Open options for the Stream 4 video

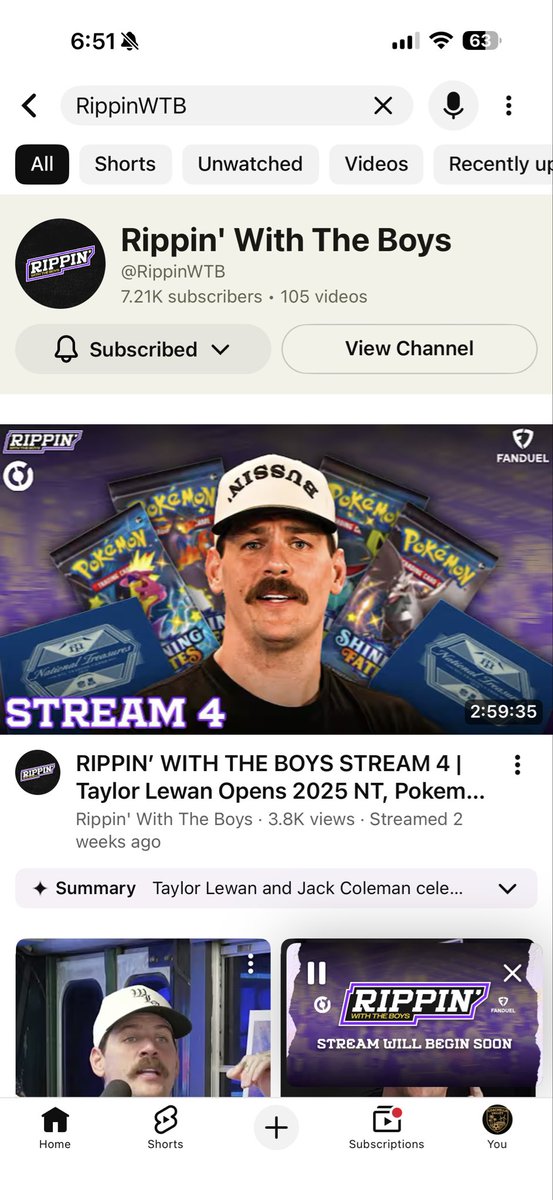517,765
